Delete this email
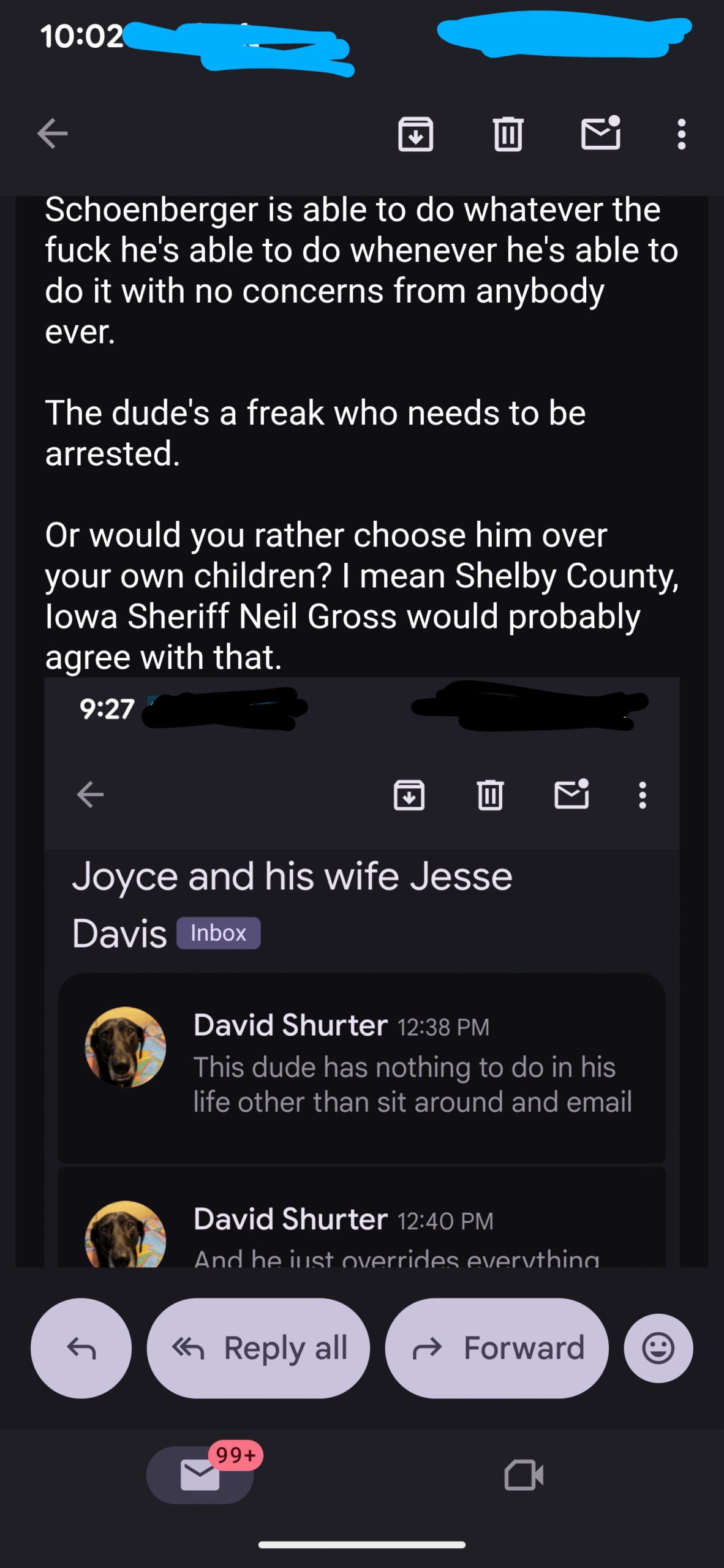Image resolution: width=724 pixels, height=1568 pixels. coord(508,134)
